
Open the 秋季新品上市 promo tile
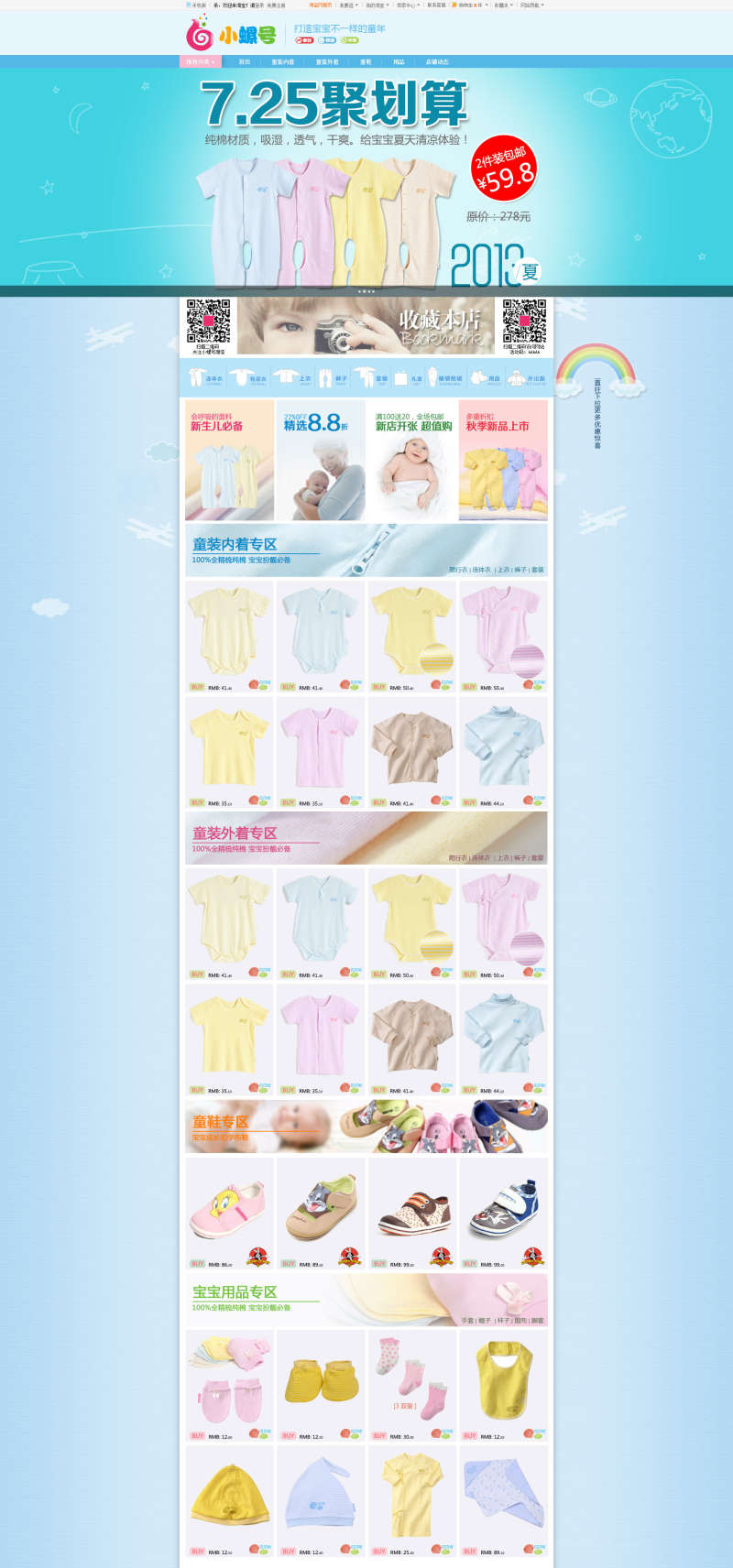(503, 460)
